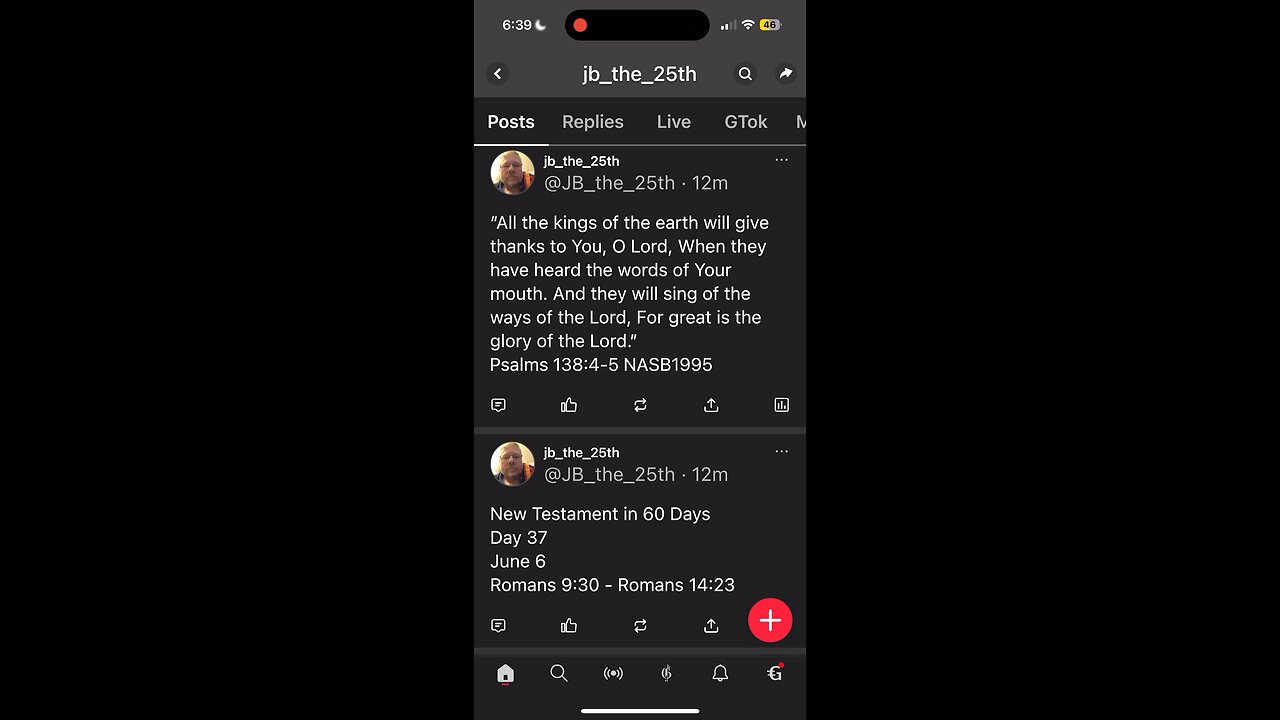Open overflow menu on the Psalms 138:4-5 post
This screenshot has width=1280, height=720.
coord(781,160)
